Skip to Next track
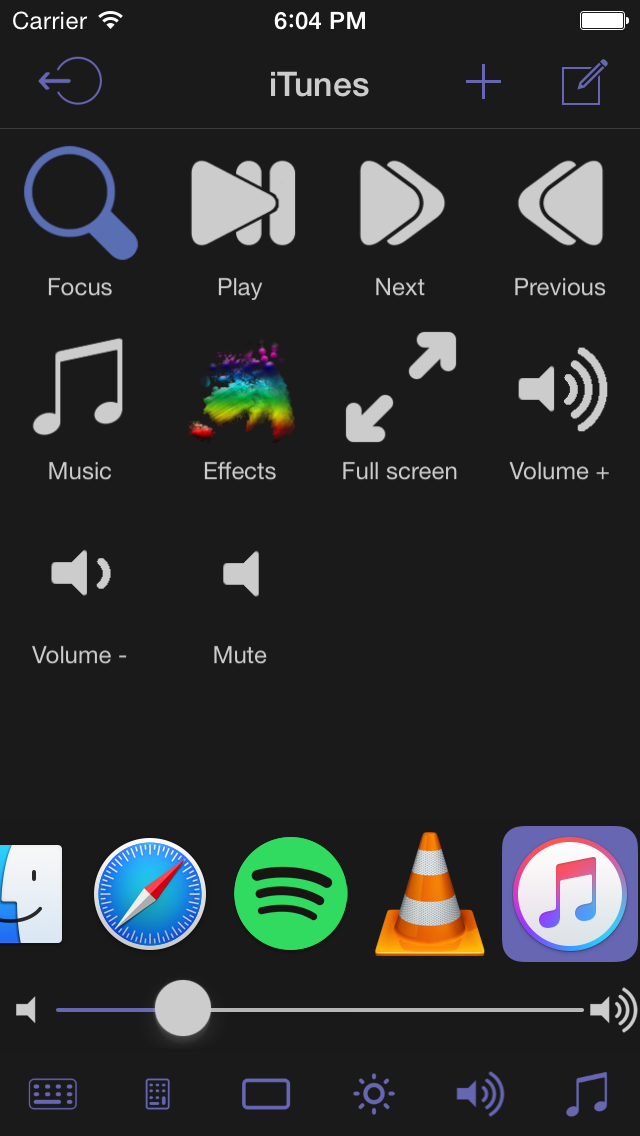Viewport: 640px width, 1136px height. pos(400,205)
